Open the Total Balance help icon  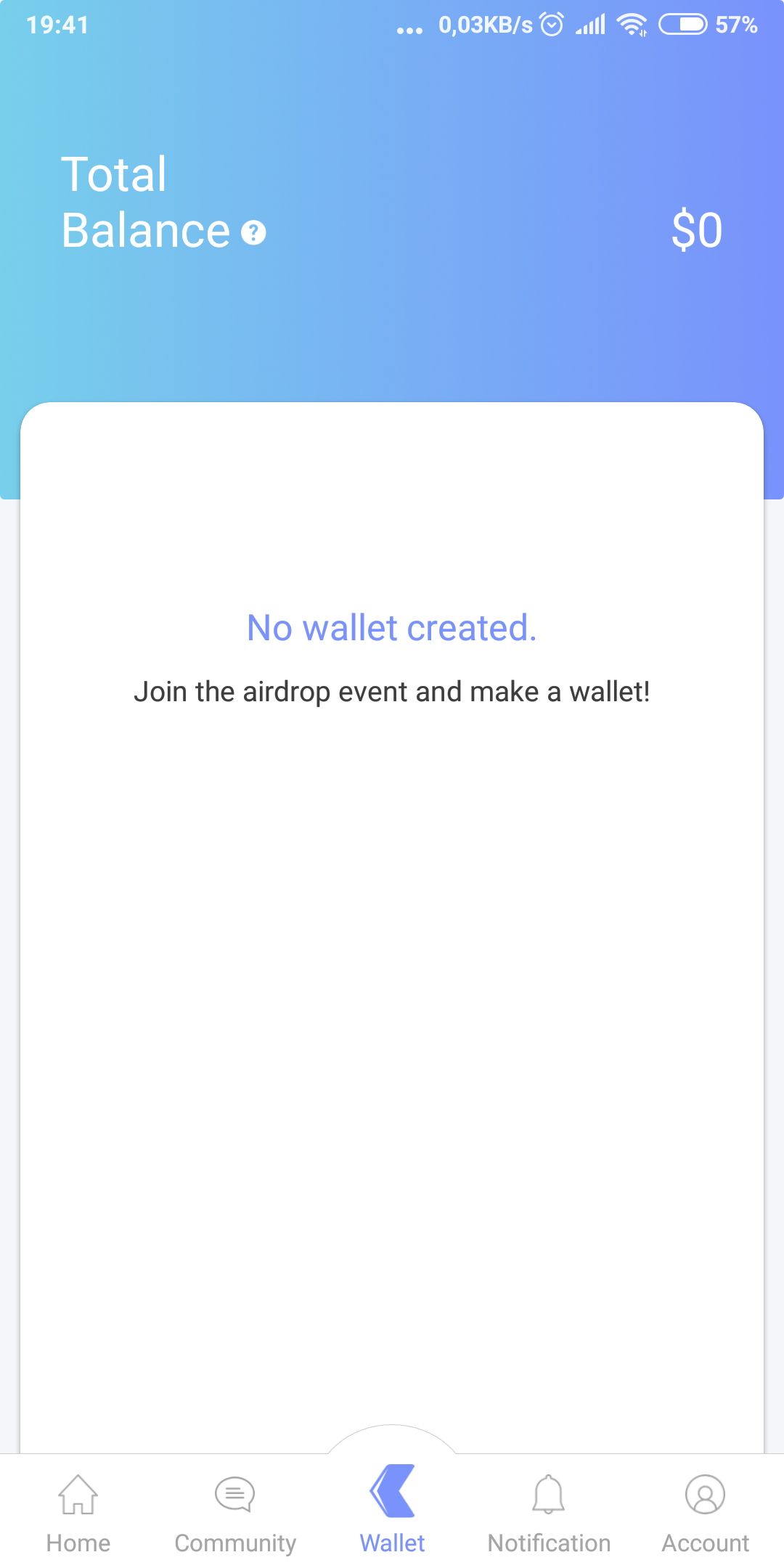[253, 233]
